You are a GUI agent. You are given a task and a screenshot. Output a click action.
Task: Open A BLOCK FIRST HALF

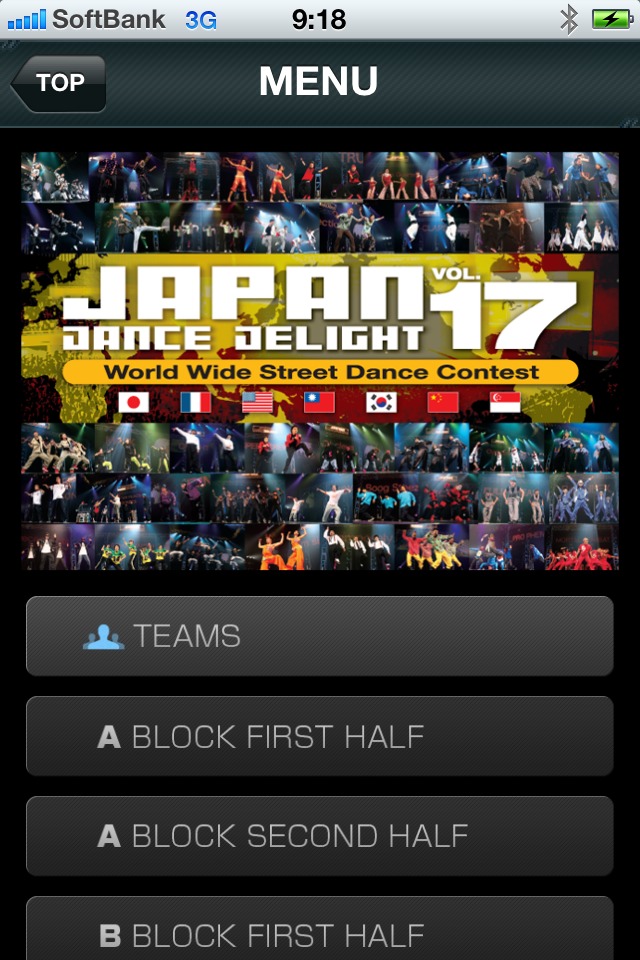pos(319,737)
